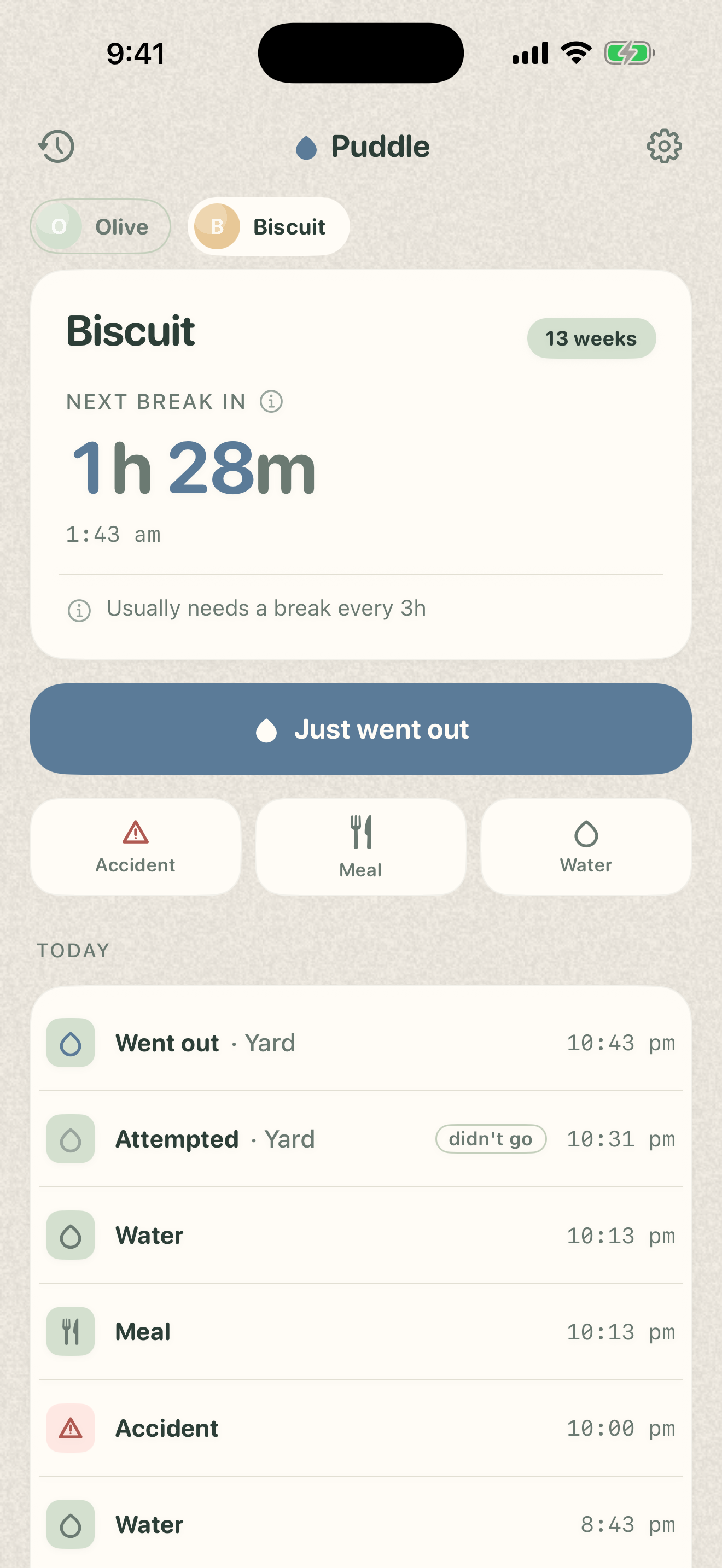Tap the red accident icon in today's log

71,1428
